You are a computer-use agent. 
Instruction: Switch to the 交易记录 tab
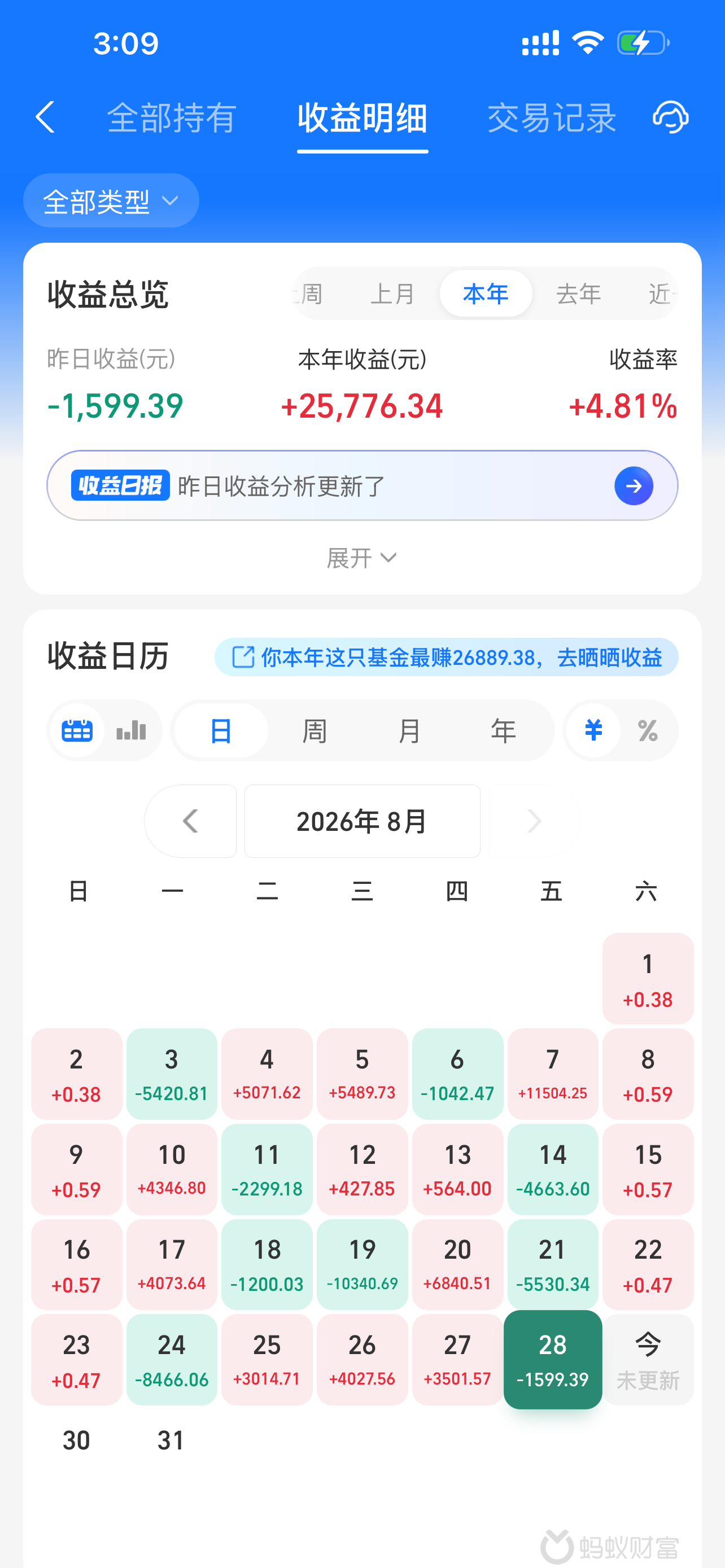click(x=552, y=117)
